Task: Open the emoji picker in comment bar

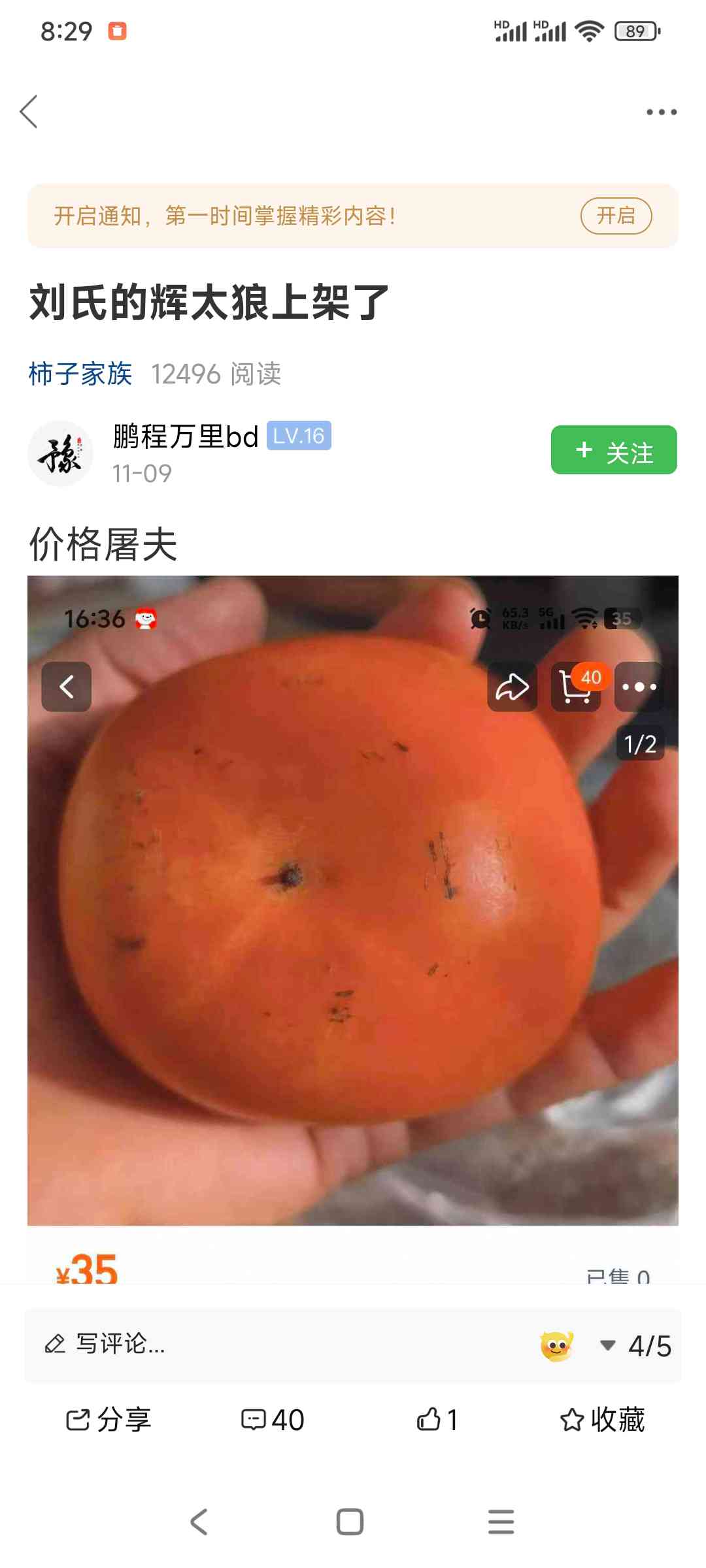Action: [x=556, y=1346]
